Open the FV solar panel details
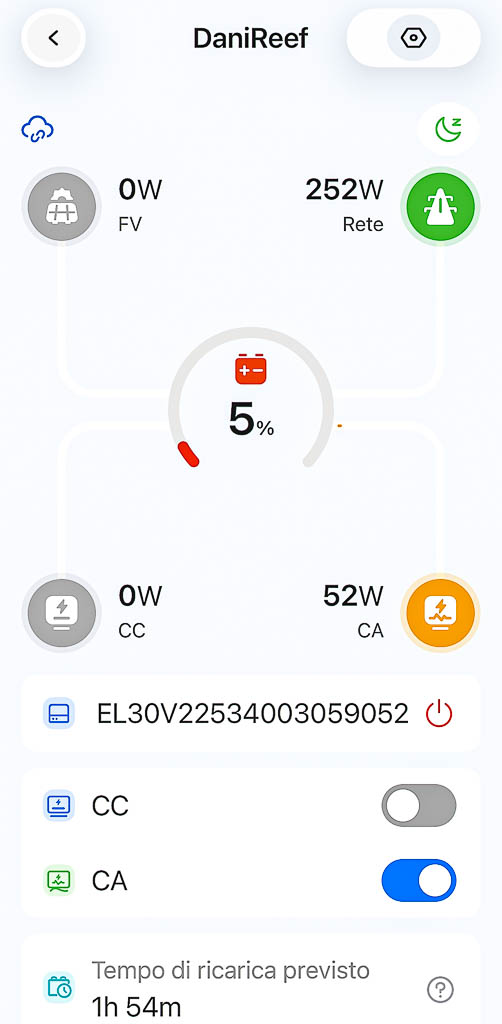The width and height of the screenshot is (502, 1024). point(61,207)
